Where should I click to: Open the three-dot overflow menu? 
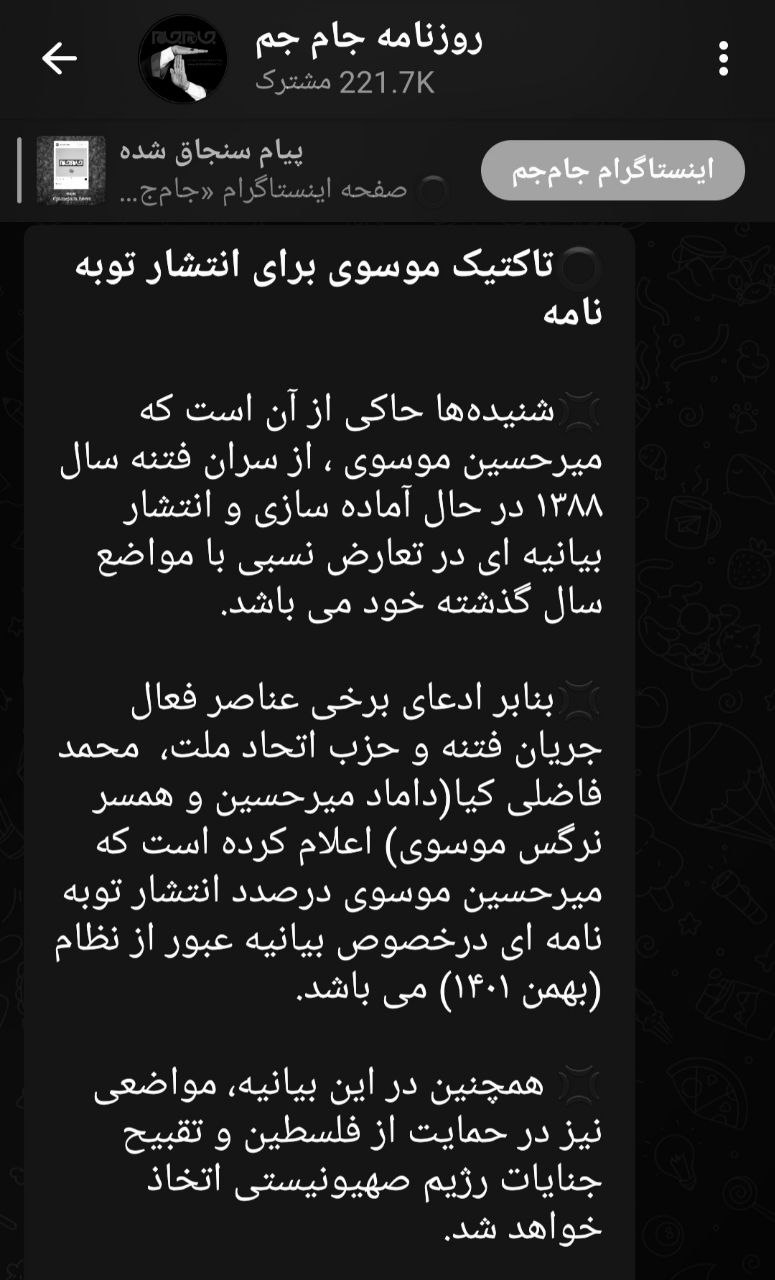pos(723,59)
